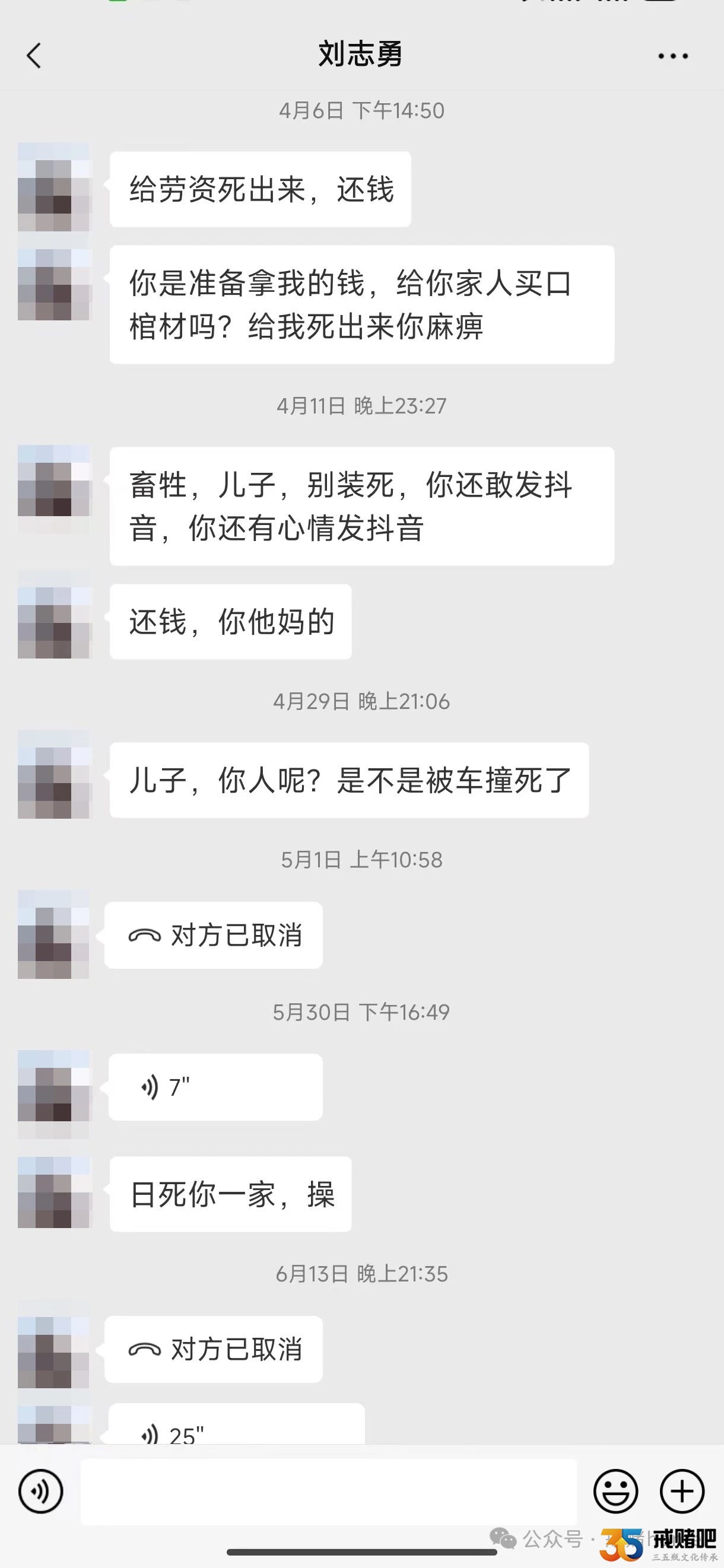Open sender avatar beside the 还钱，你他妈的 message
The image size is (724, 1568).
click(53, 622)
